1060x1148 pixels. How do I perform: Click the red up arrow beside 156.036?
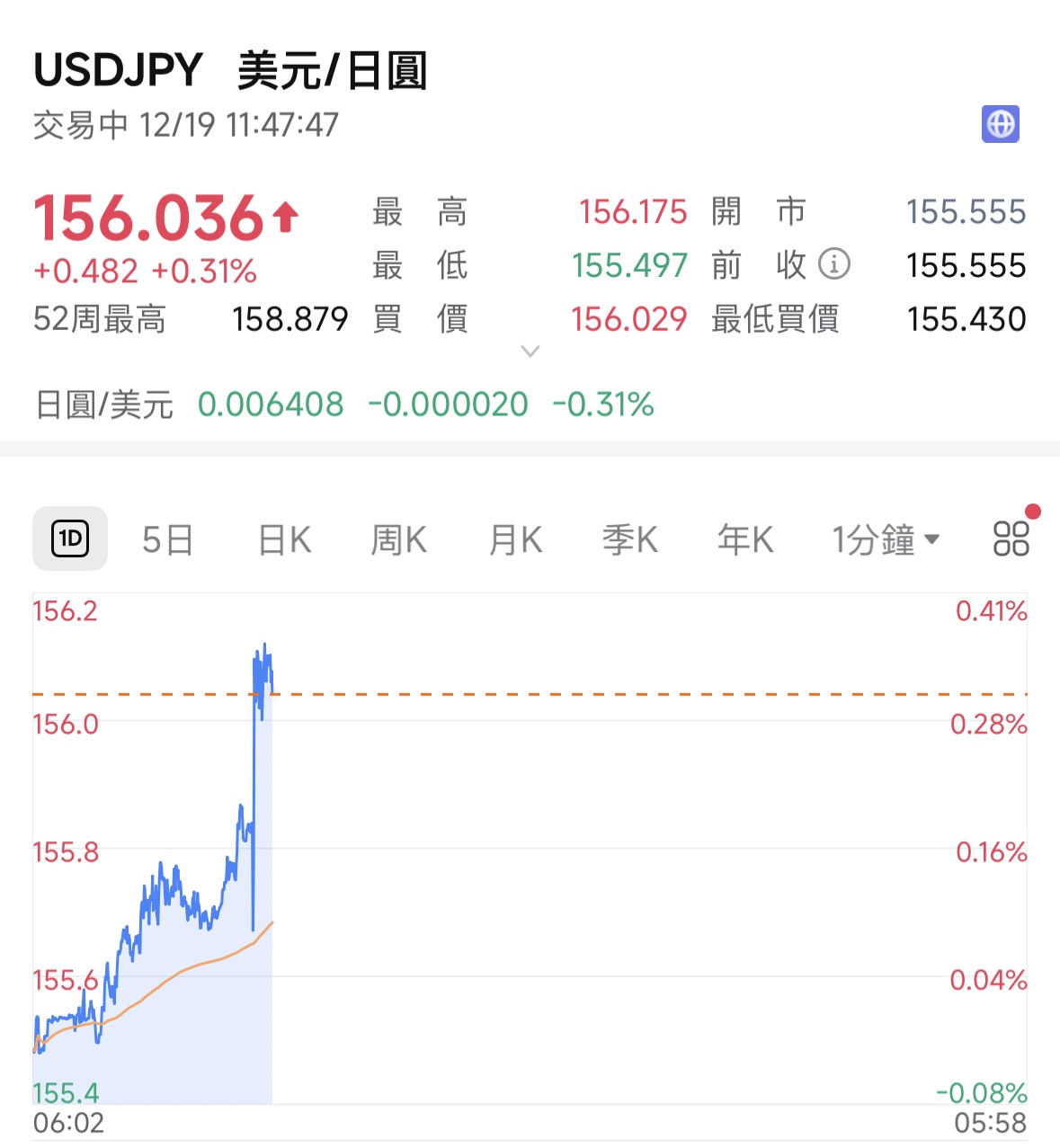286,216
